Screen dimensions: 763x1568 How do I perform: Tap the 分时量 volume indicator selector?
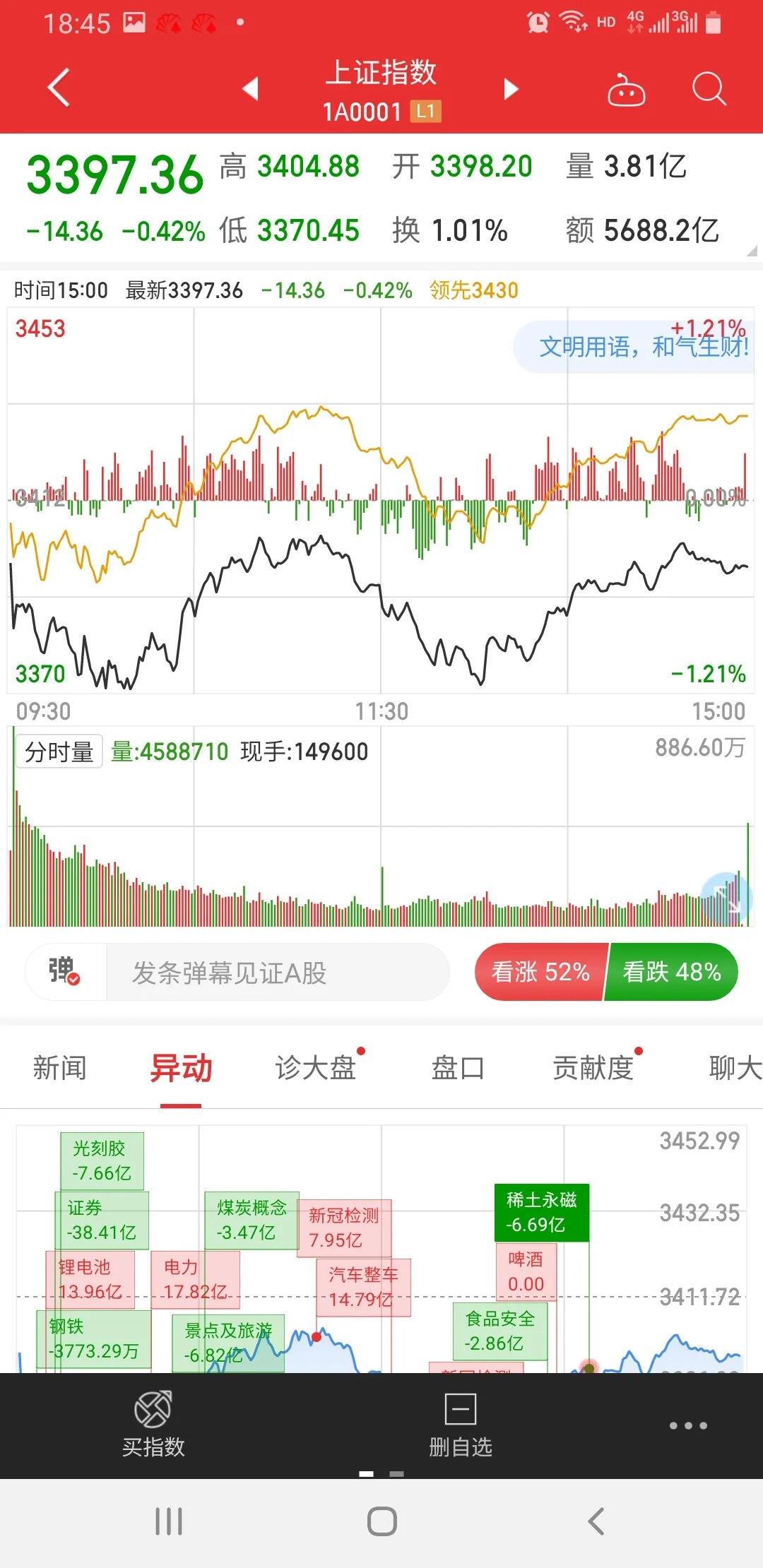pyautogui.click(x=59, y=752)
